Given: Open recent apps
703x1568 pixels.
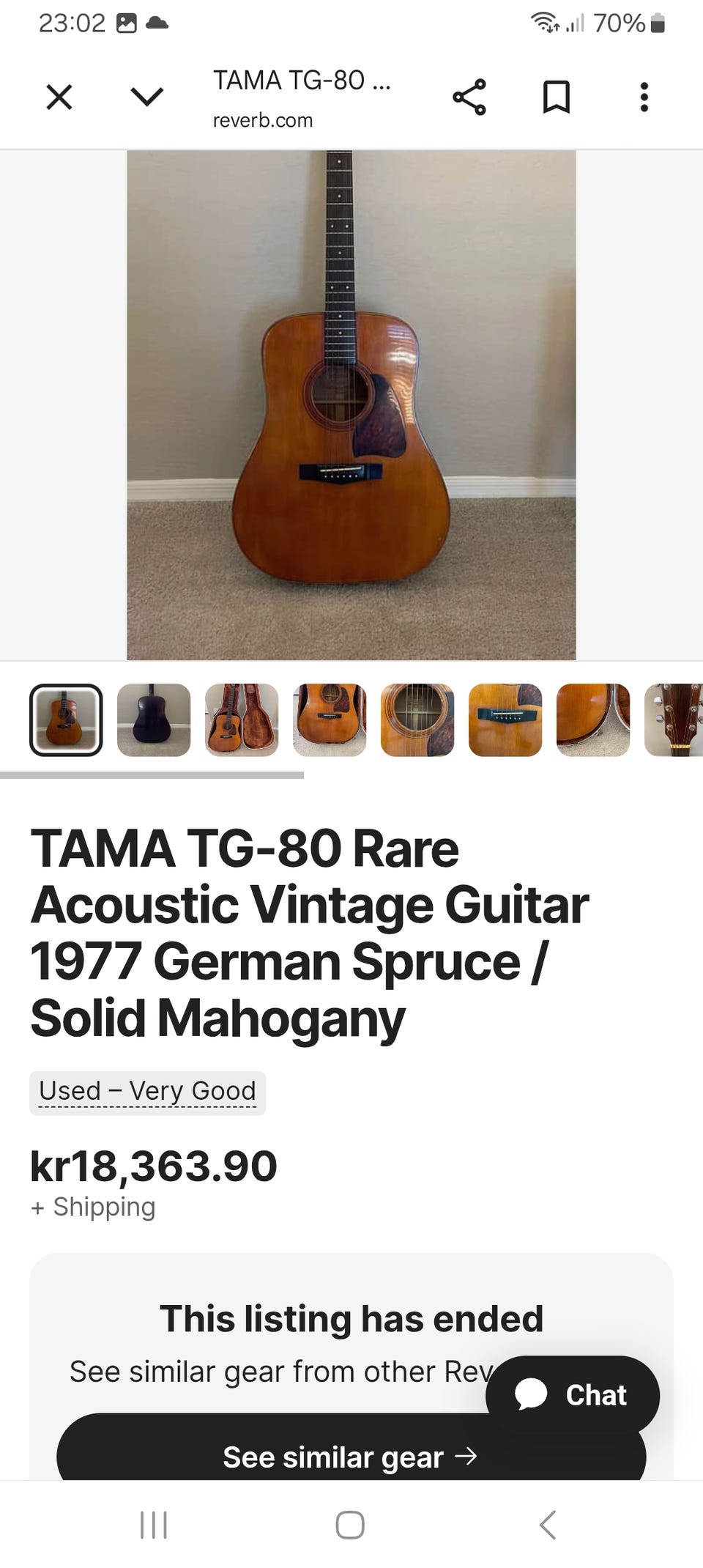Looking at the screenshot, I should (x=154, y=1525).
